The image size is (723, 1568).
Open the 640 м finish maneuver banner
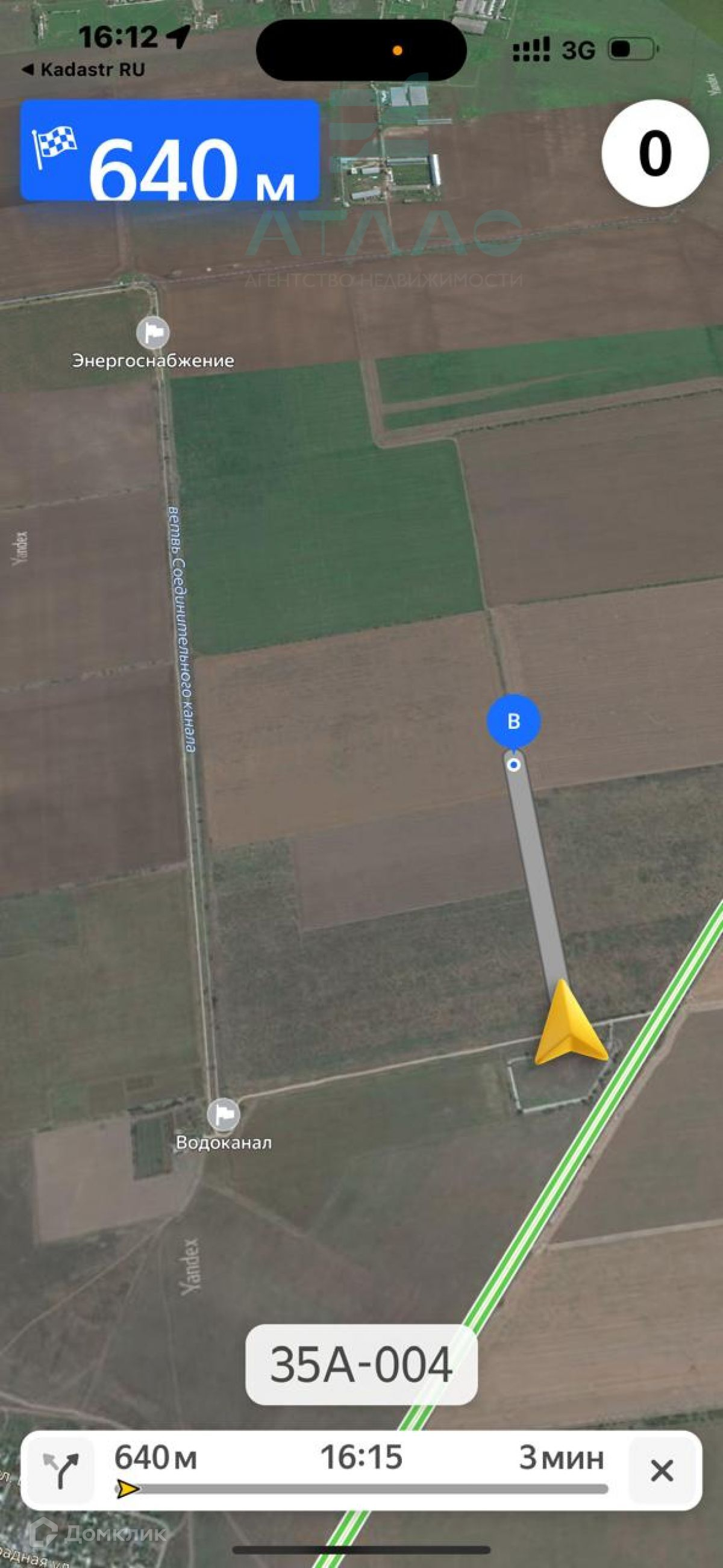pos(170,151)
